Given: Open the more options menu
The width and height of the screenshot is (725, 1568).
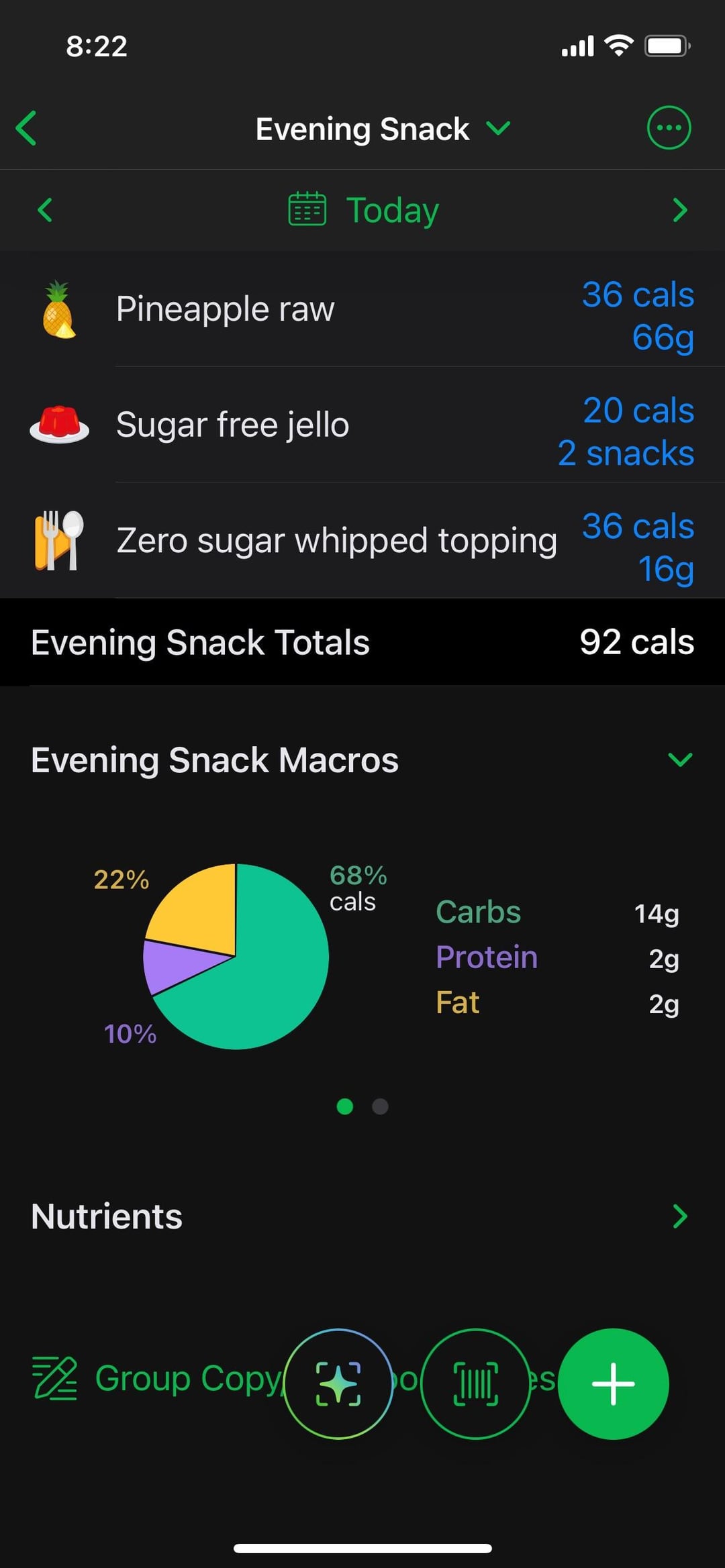Looking at the screenshot, I should coord(668,127).
